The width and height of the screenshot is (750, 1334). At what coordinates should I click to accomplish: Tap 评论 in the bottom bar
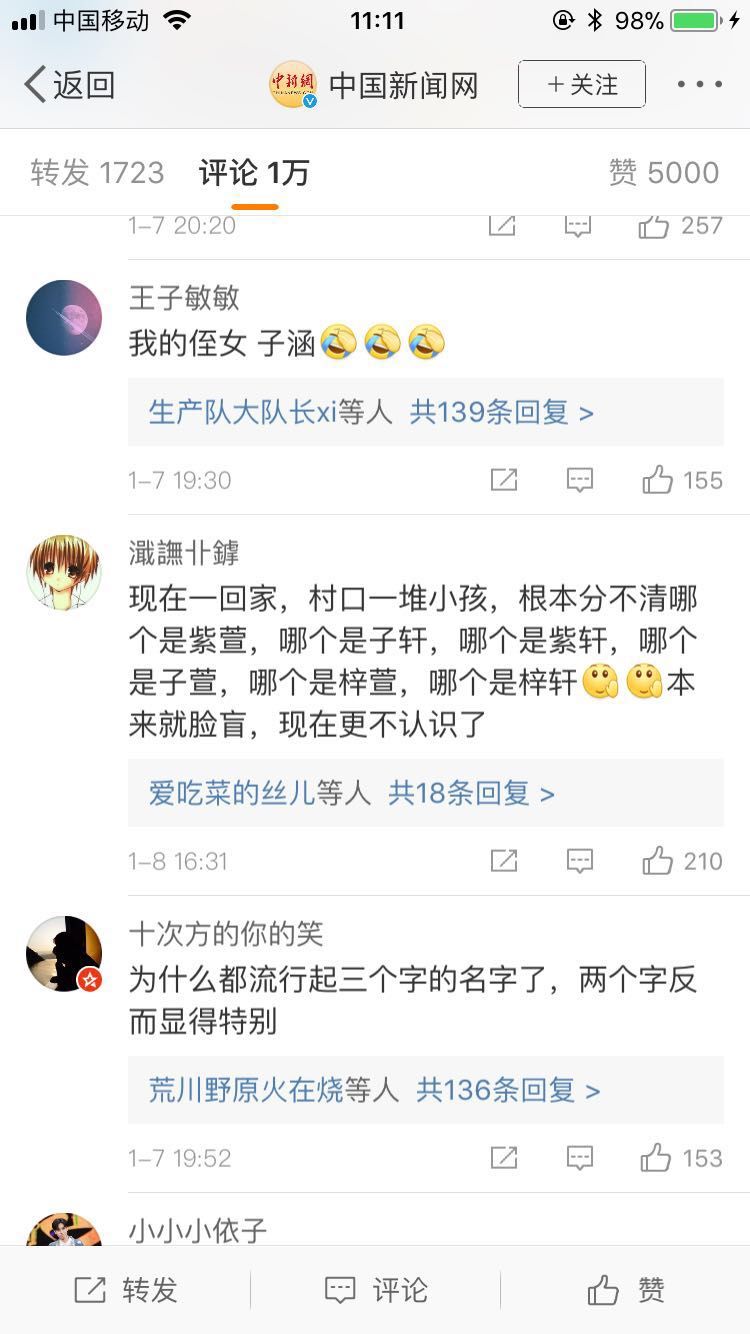pyautogui.click(x=376, y=1290)
